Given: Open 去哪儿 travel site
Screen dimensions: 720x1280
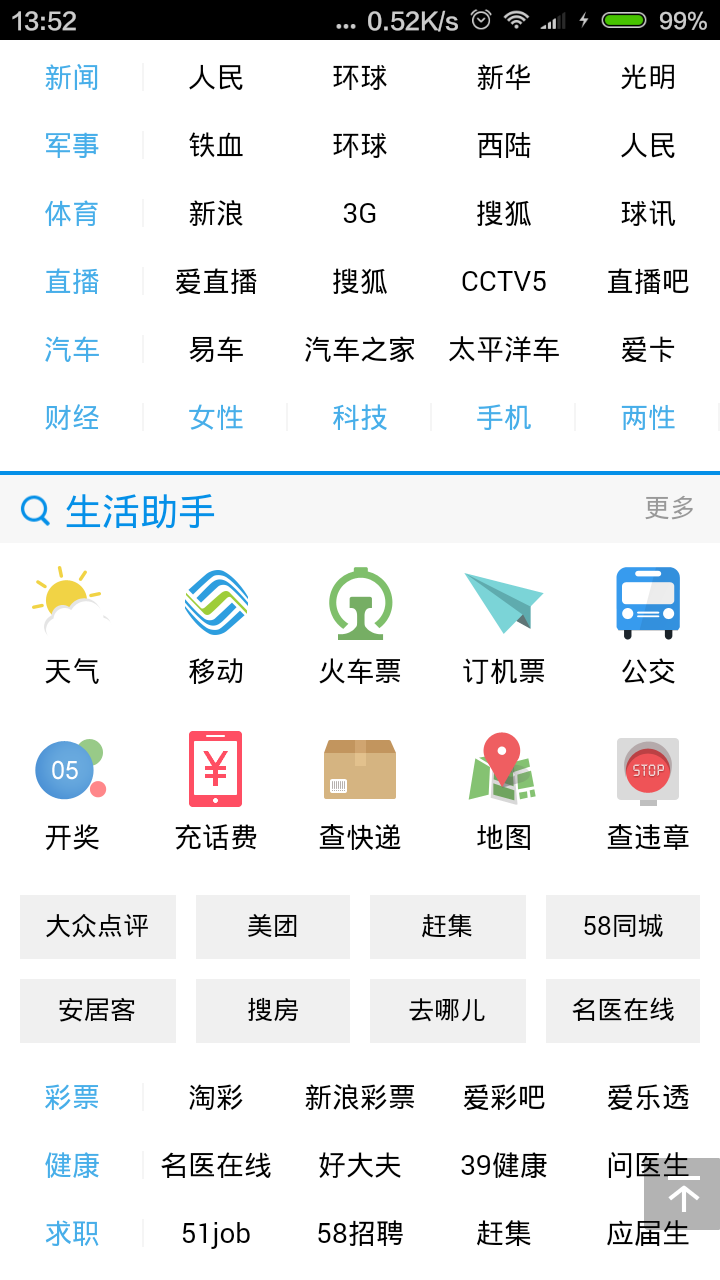Looking at the screenshot, I should pyautogui.click(x=448, y=1011).
